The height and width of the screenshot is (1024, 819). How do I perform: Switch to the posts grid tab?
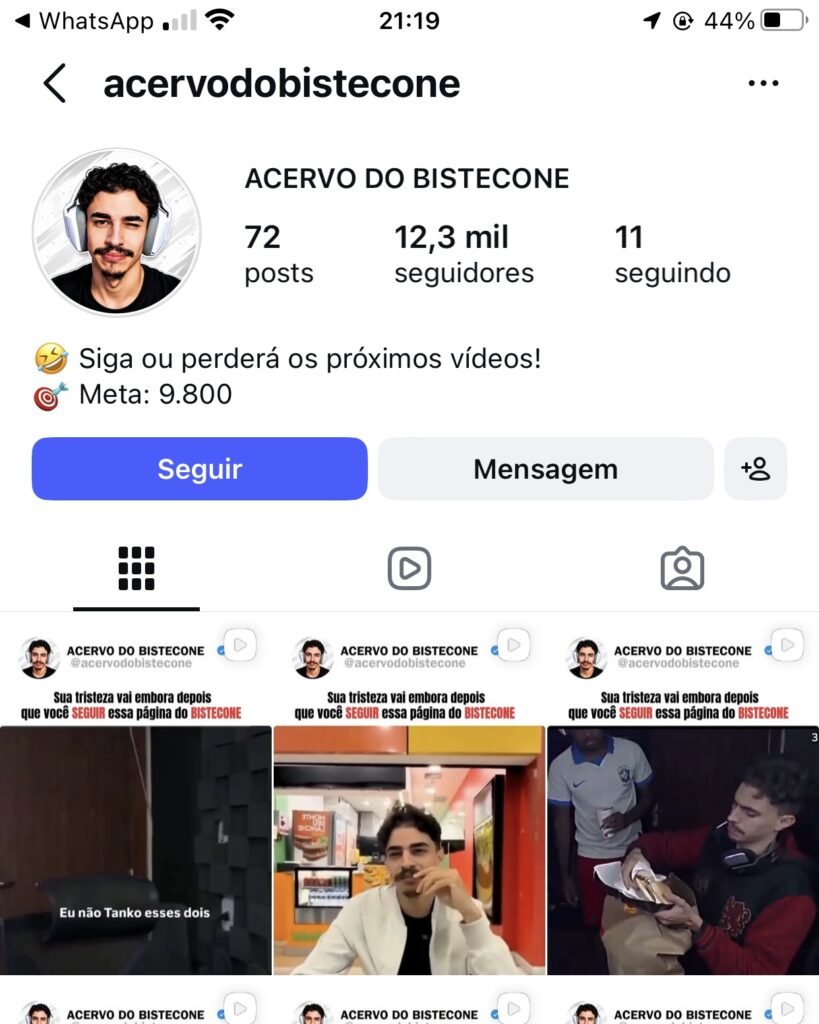coord(136,568)
